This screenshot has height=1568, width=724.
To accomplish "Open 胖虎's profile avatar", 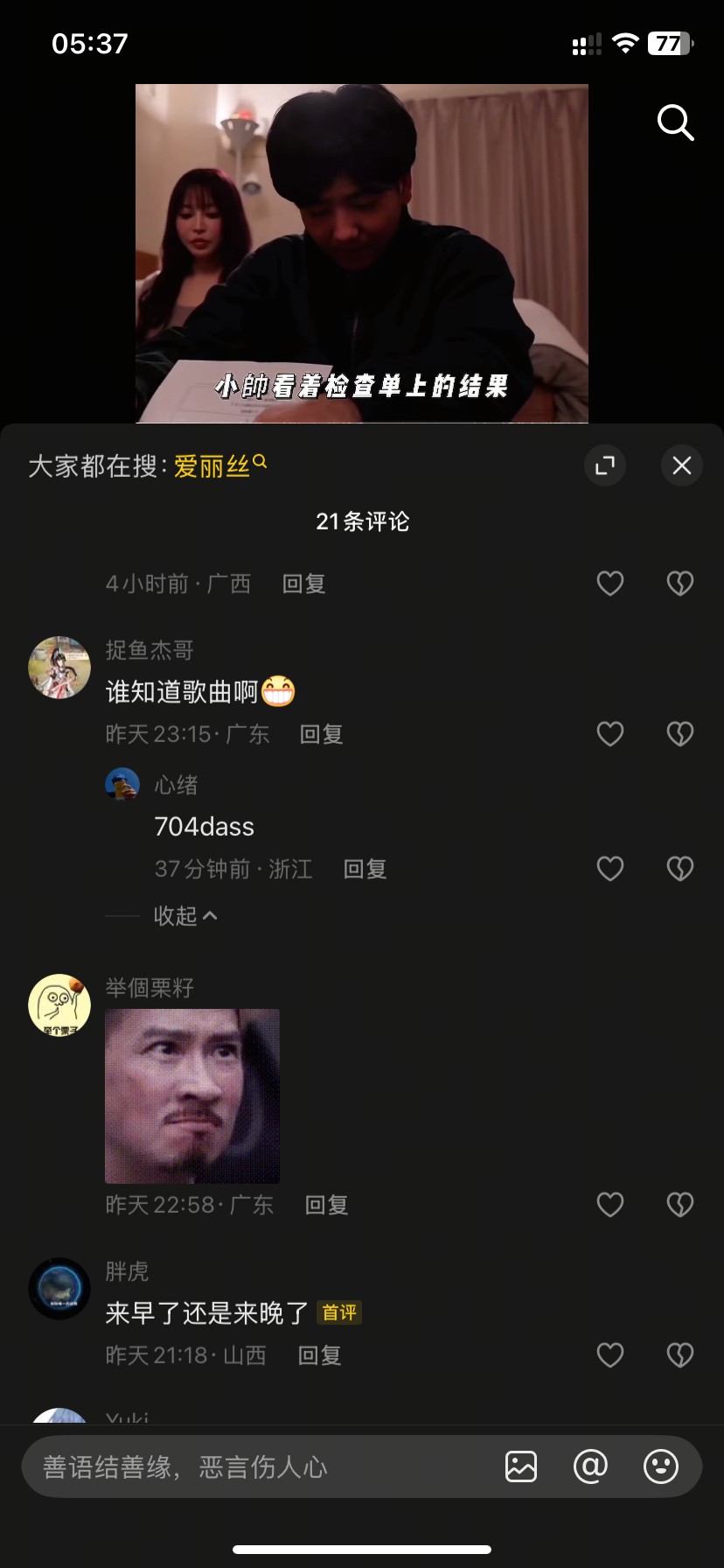I will point(59,1289).
